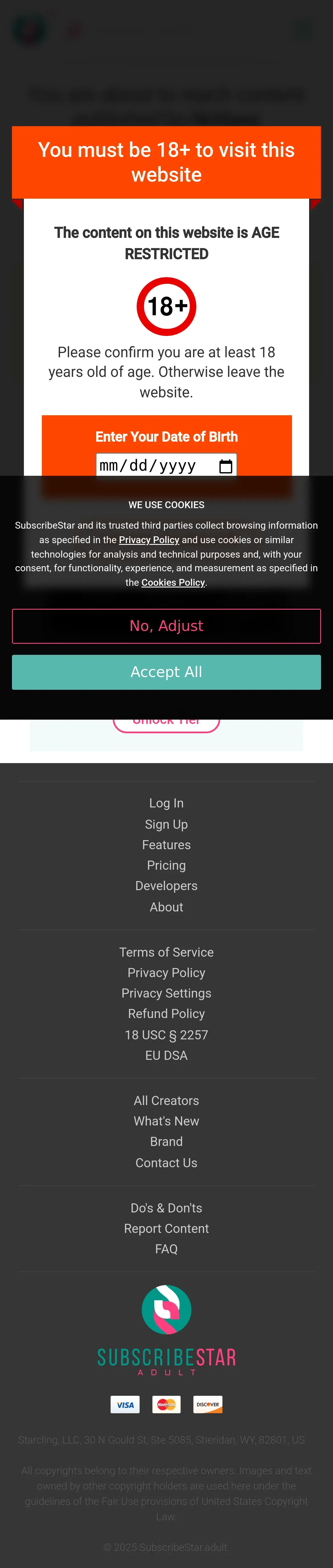Screen dimensions: 333x1568
Task: Check the Pricing page
Action: (x=166, y=865)
